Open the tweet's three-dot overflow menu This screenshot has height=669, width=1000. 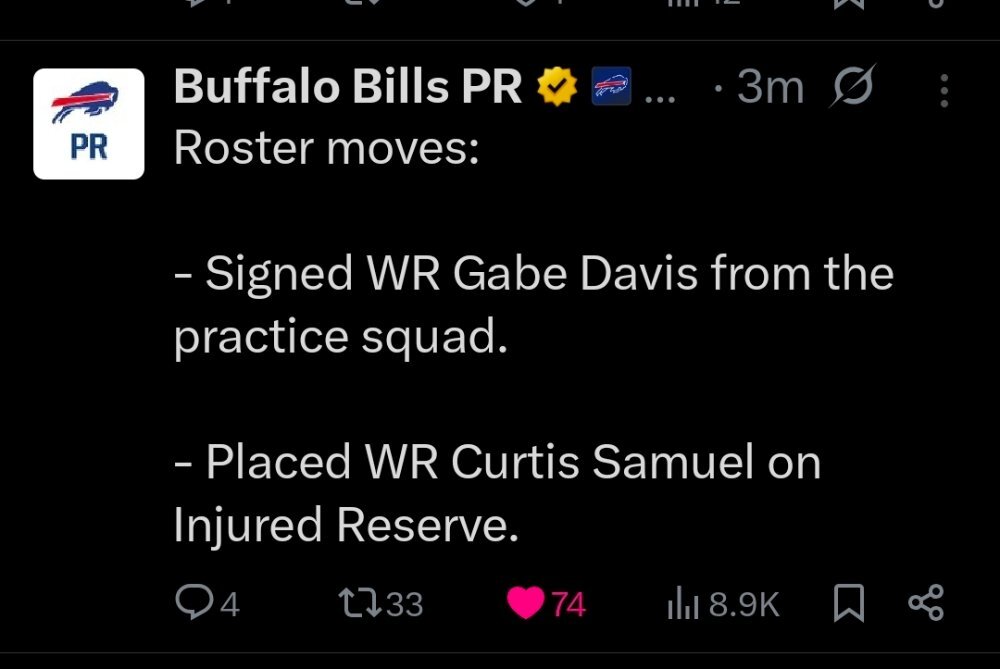[944, 91]
